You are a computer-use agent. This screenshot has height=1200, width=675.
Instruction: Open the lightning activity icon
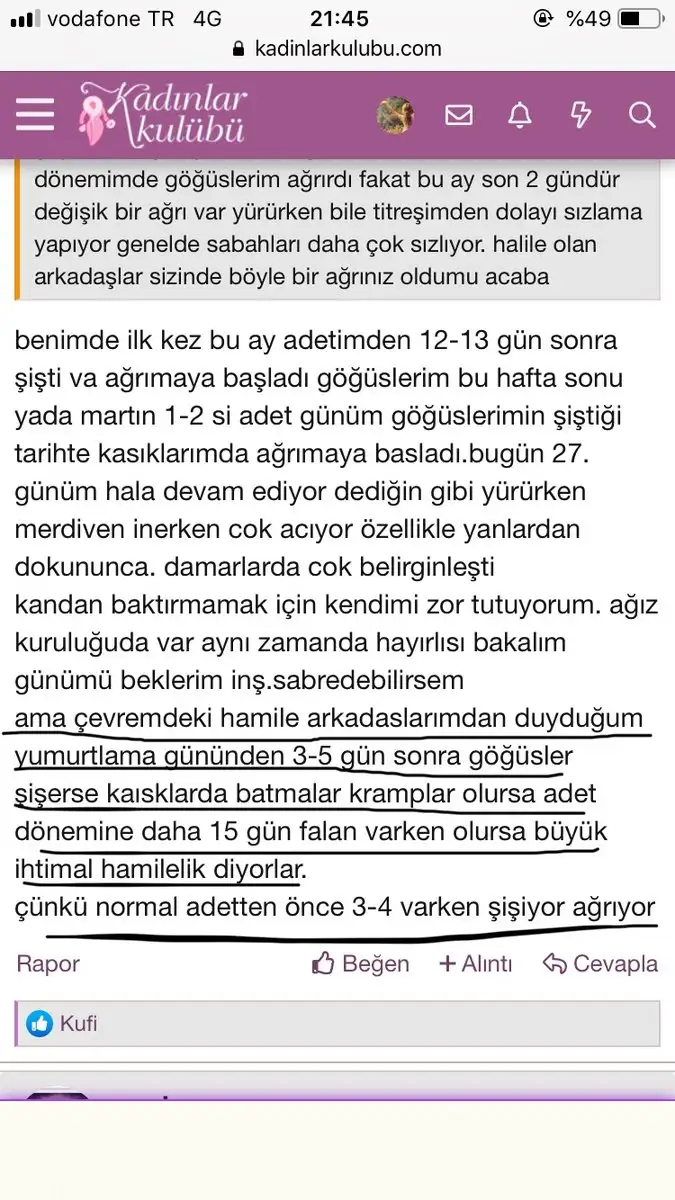pyautogui.click(x=581, y=115)
